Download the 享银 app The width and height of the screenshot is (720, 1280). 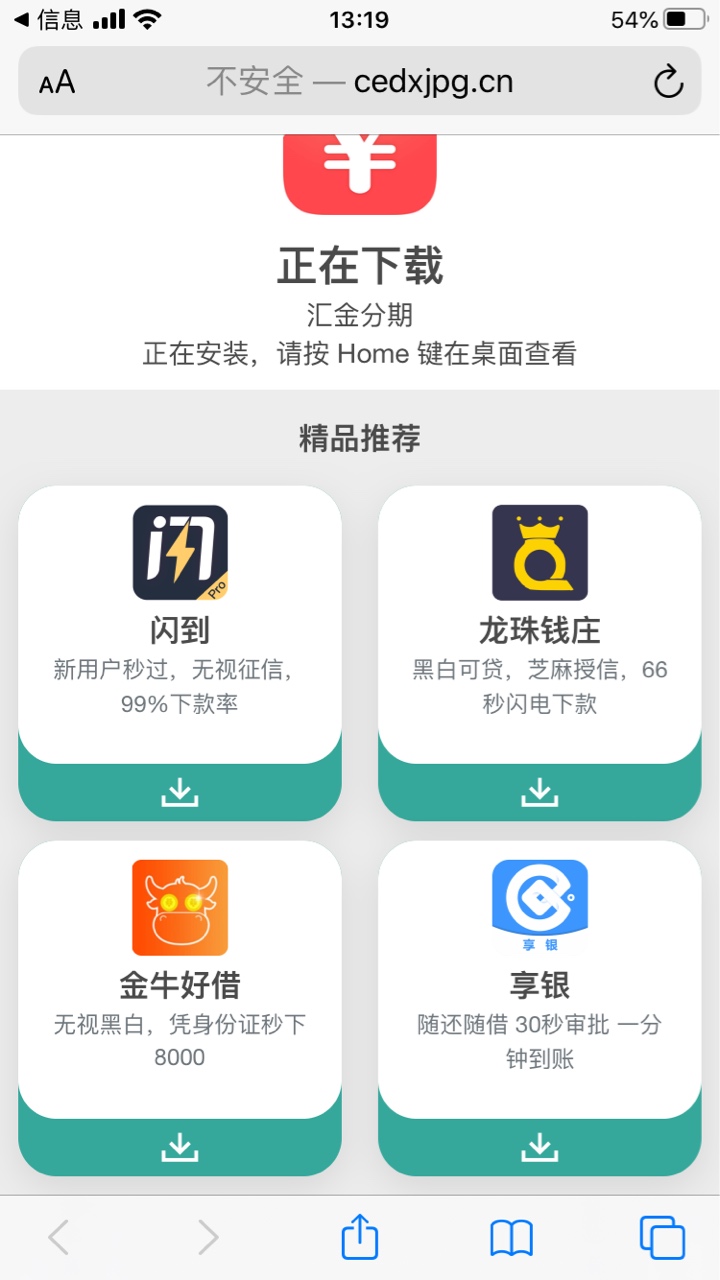pyautogui.click(x=540, y=1148)
